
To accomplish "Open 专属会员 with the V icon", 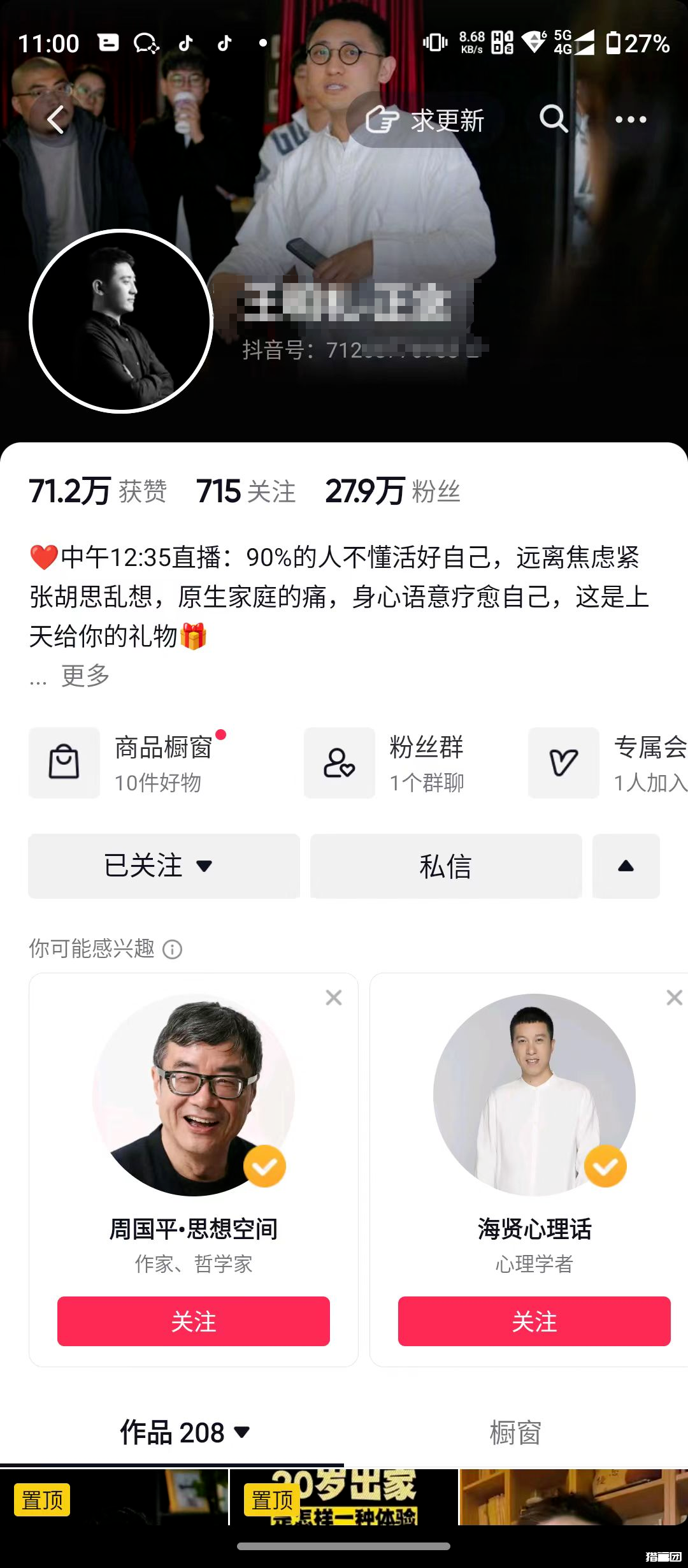I will pos(563,763).
